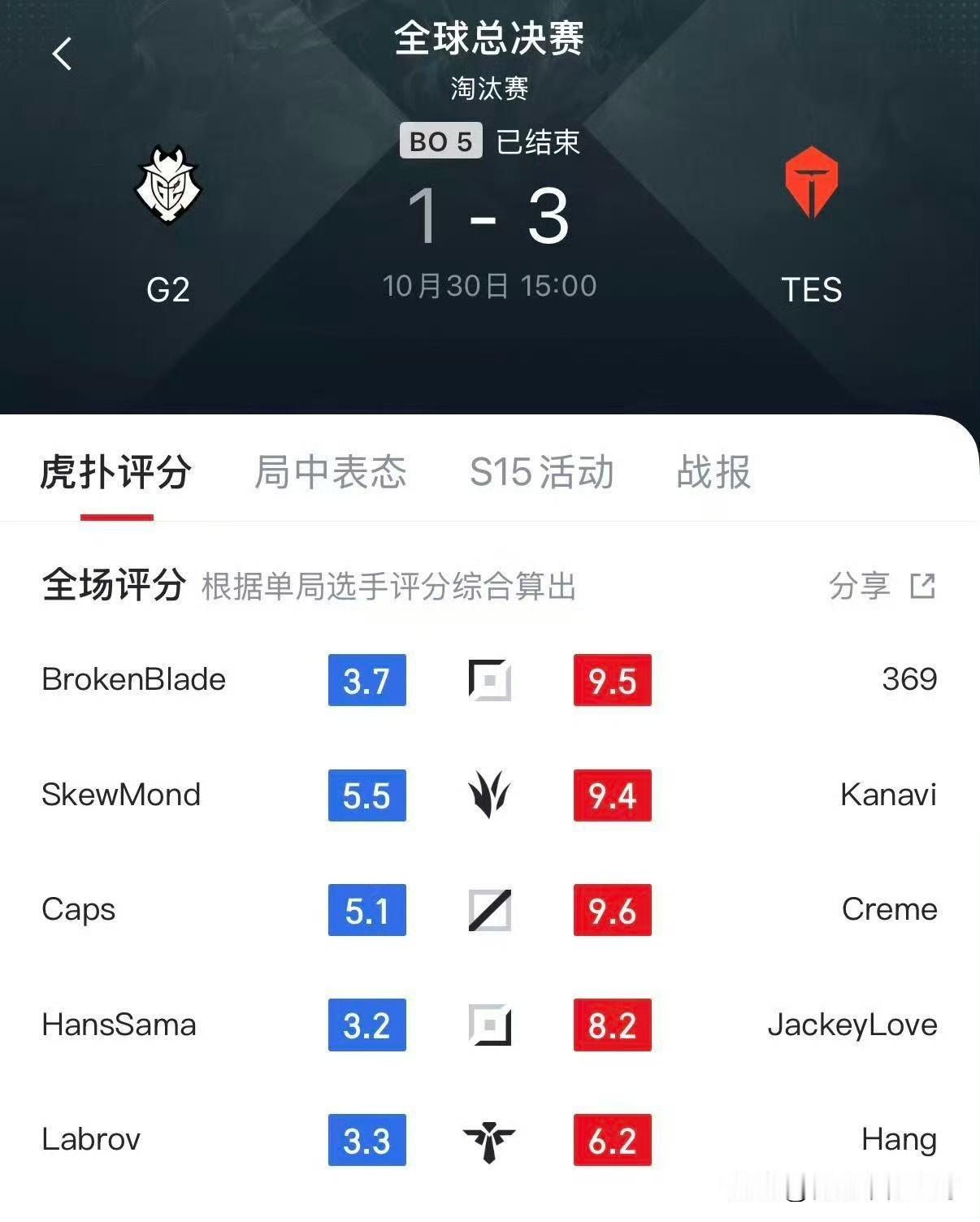Select the 虎扑评分 tab
This screenshot has width=980, height=1222.
click(x=117, y=474)
